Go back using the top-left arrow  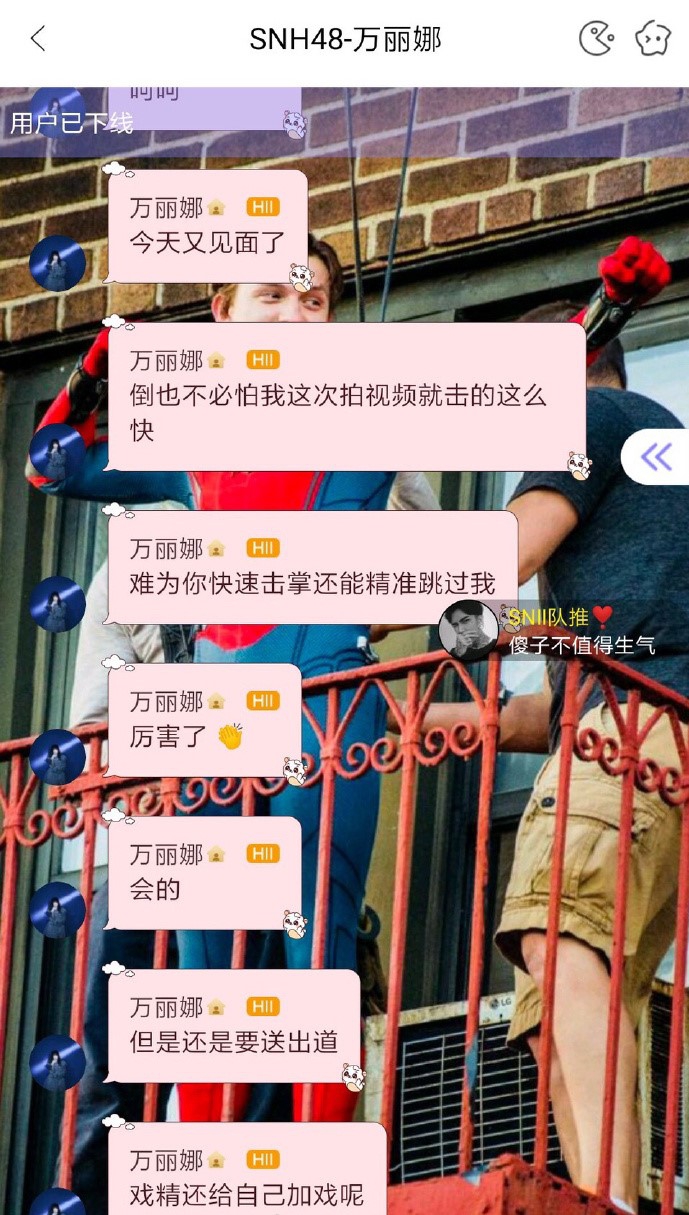click(x=38, y=40)
